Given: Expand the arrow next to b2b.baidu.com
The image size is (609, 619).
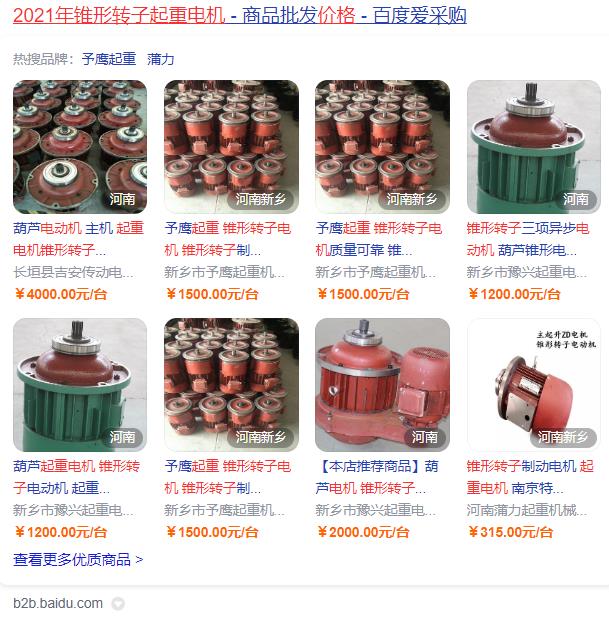Looking at the screenshot, I should (x=118, y=604).
